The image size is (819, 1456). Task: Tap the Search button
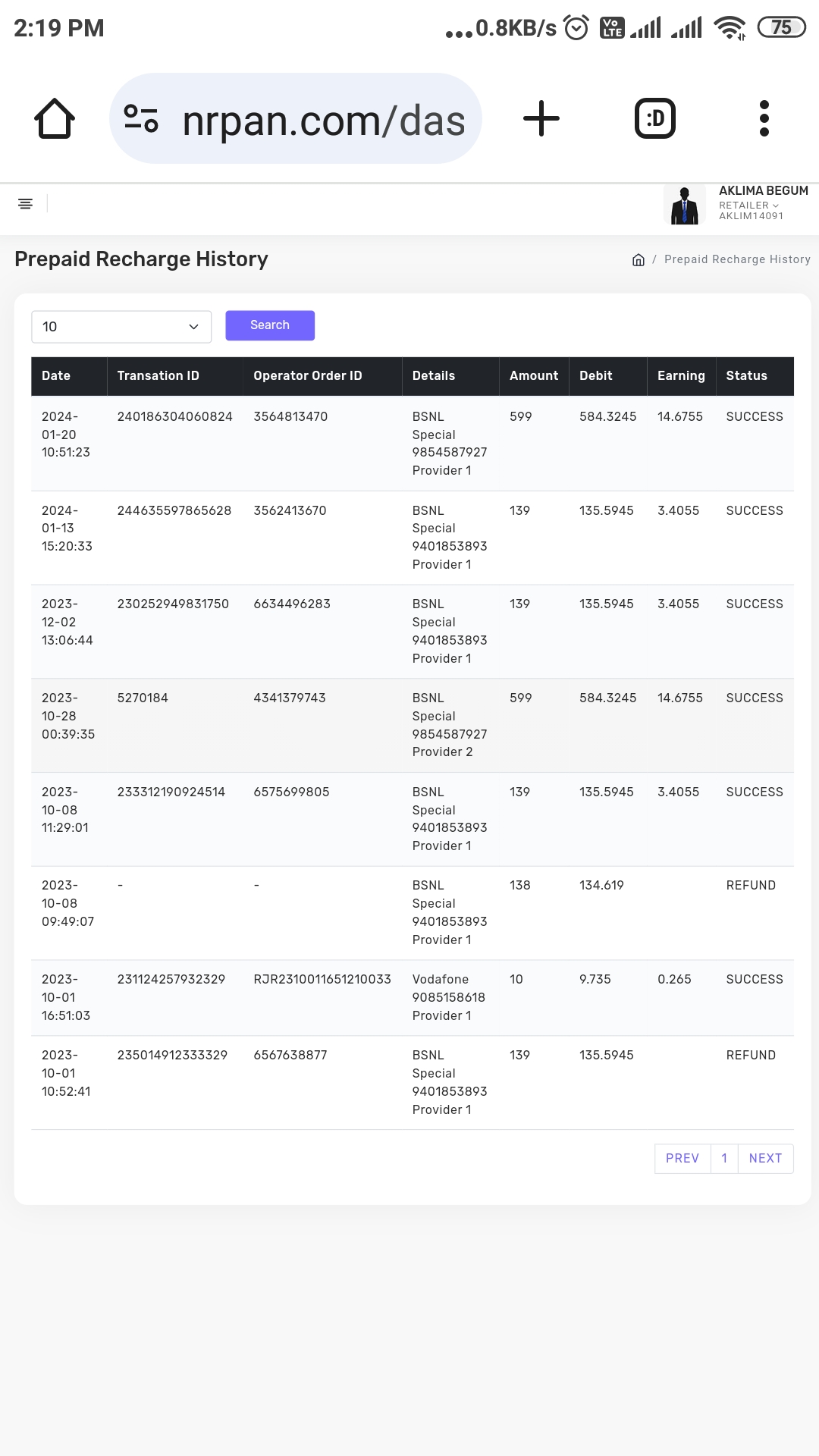coord(270,325)
